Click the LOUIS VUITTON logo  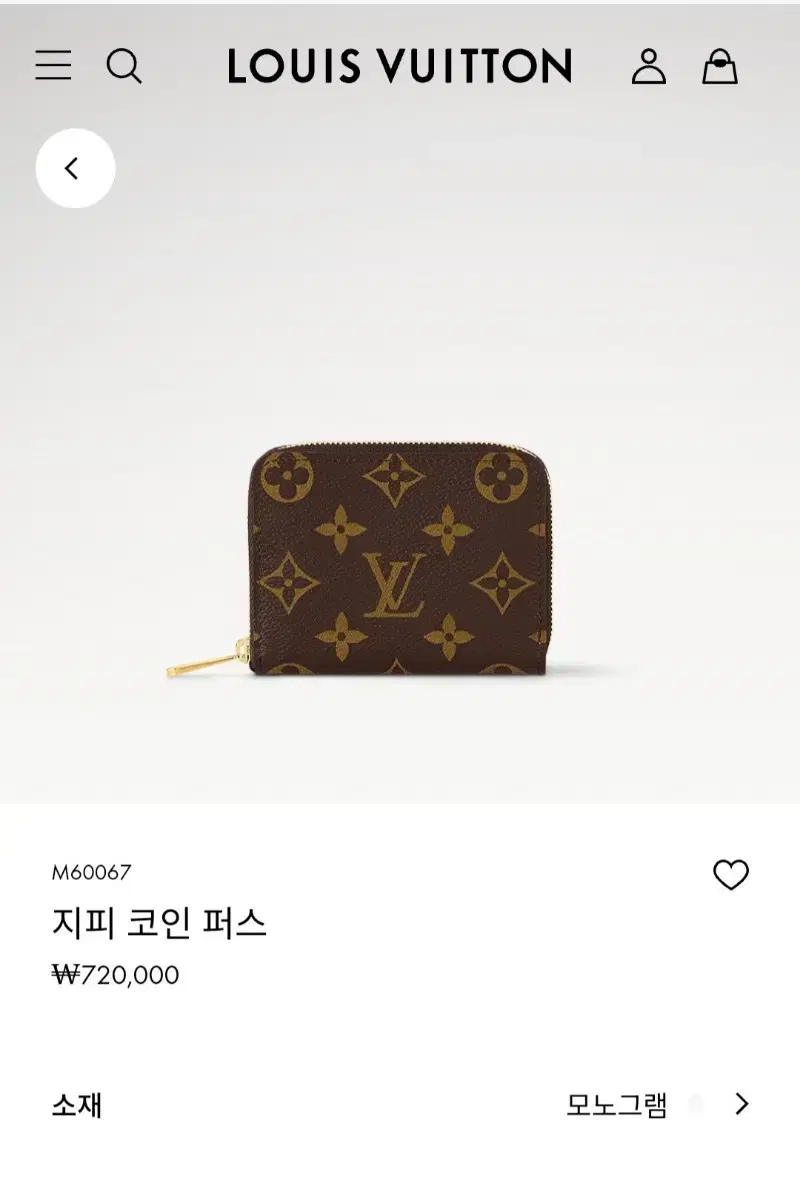pyautogui.click(x=398, y=67)
